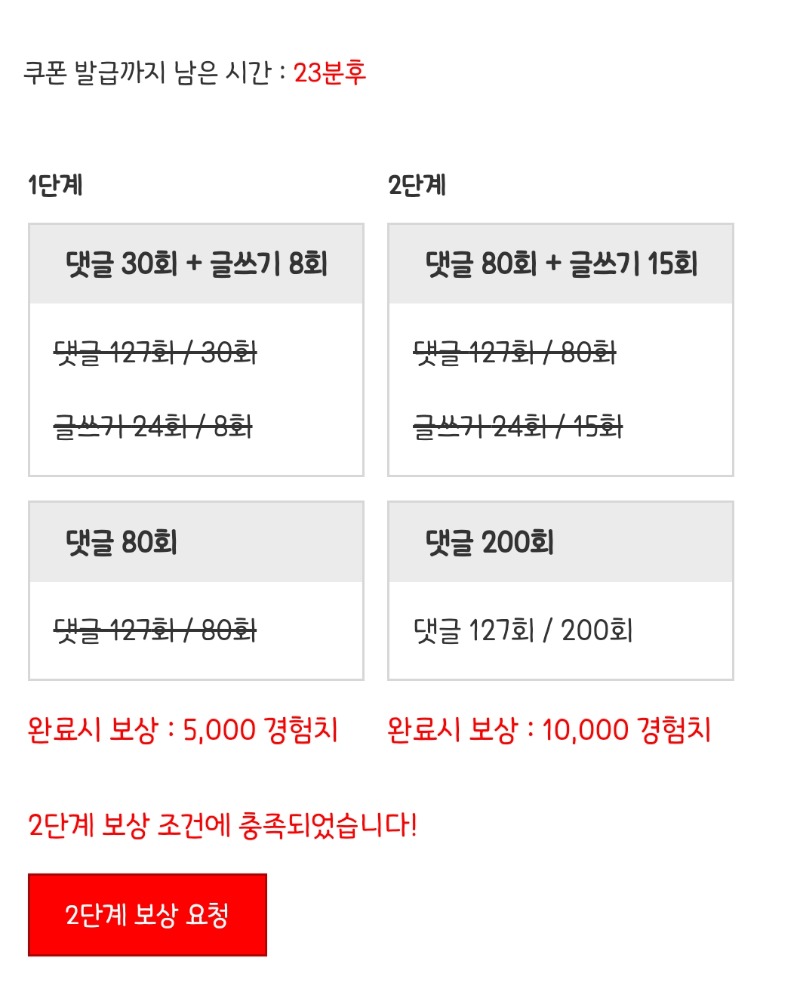Select the stage 2 lower mission box

559,587
